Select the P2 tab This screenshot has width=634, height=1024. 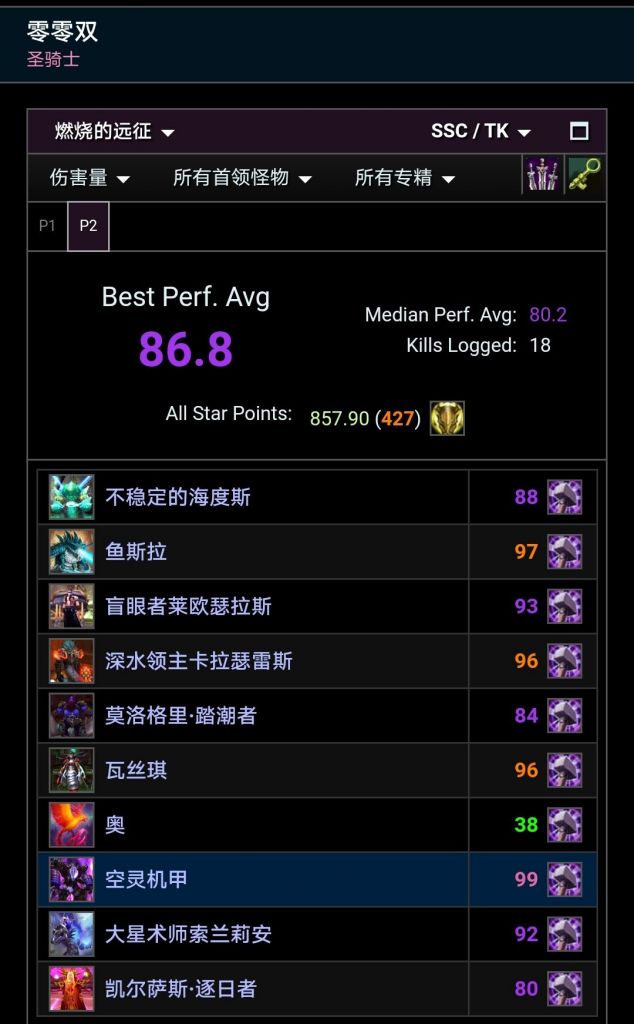click(88, 226)
